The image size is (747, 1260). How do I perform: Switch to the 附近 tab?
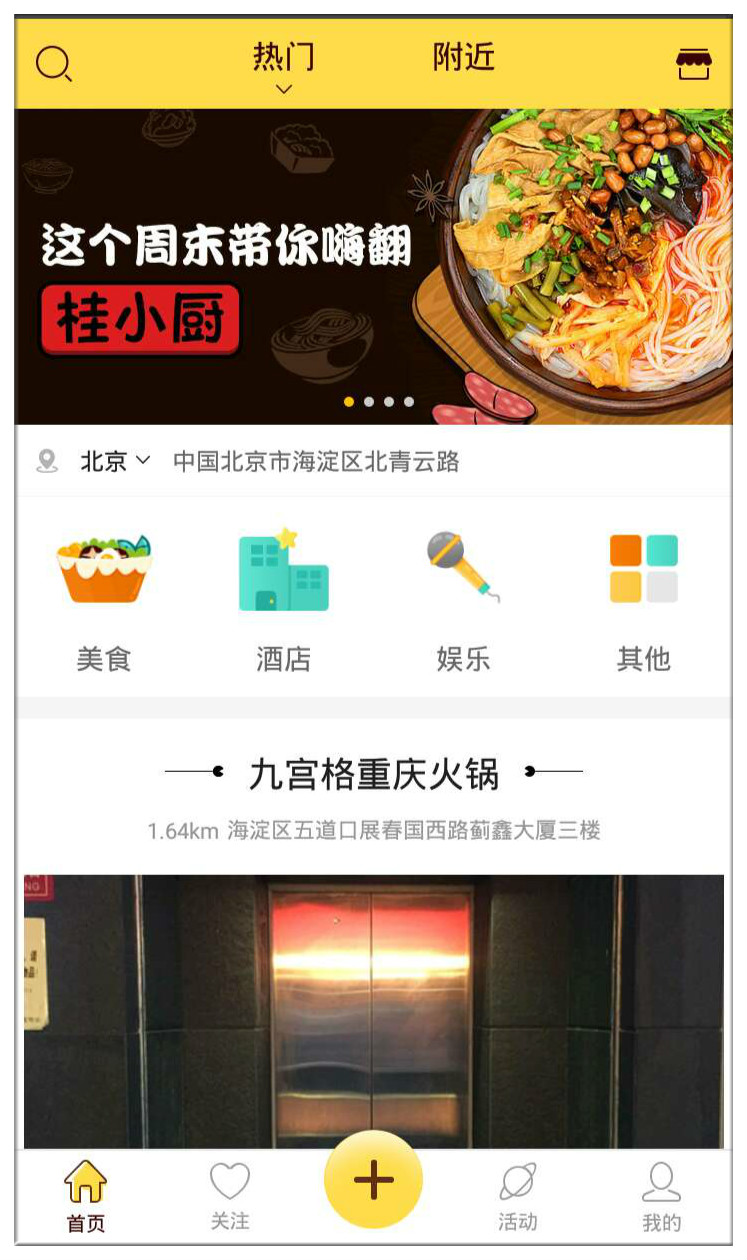point(463,58)
